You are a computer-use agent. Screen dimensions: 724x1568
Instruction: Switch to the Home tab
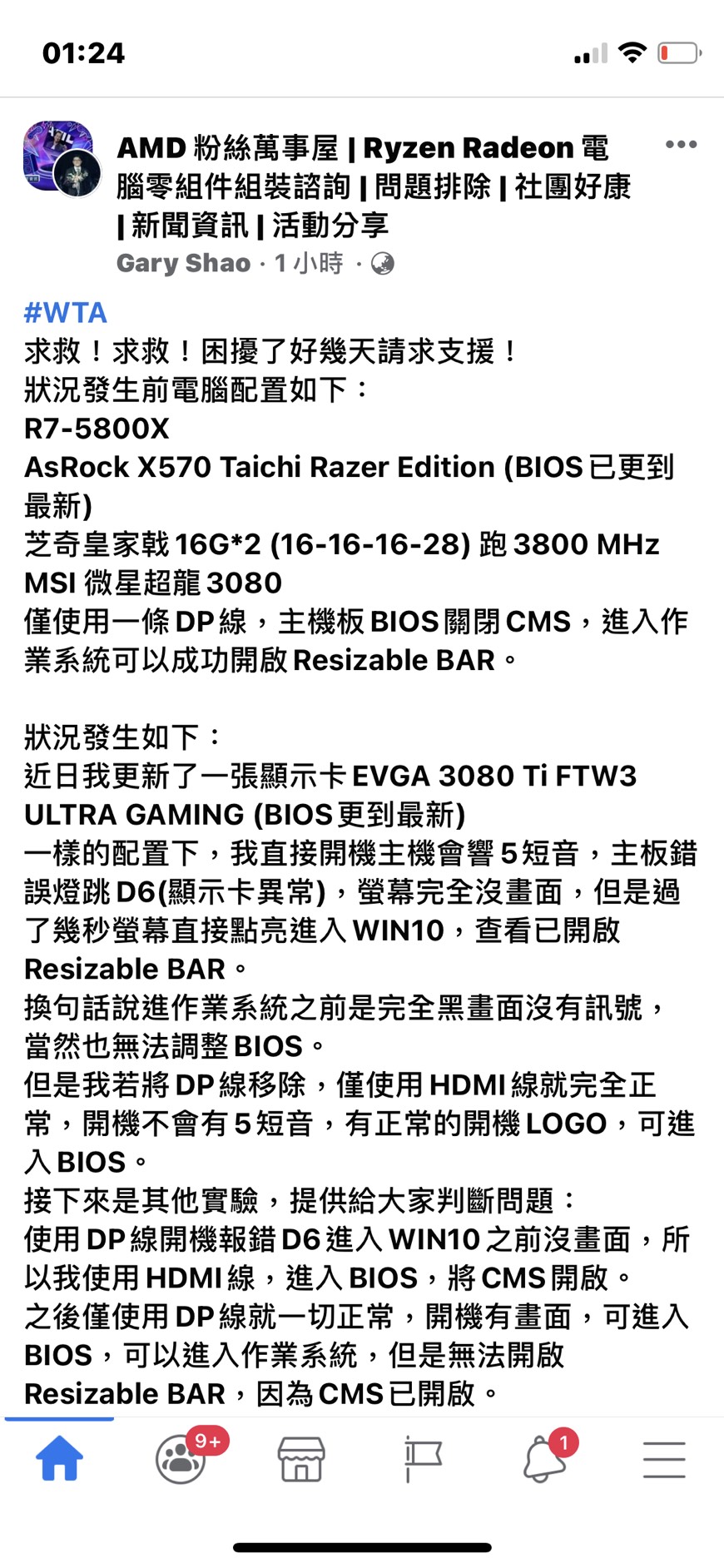[59, 1458]
